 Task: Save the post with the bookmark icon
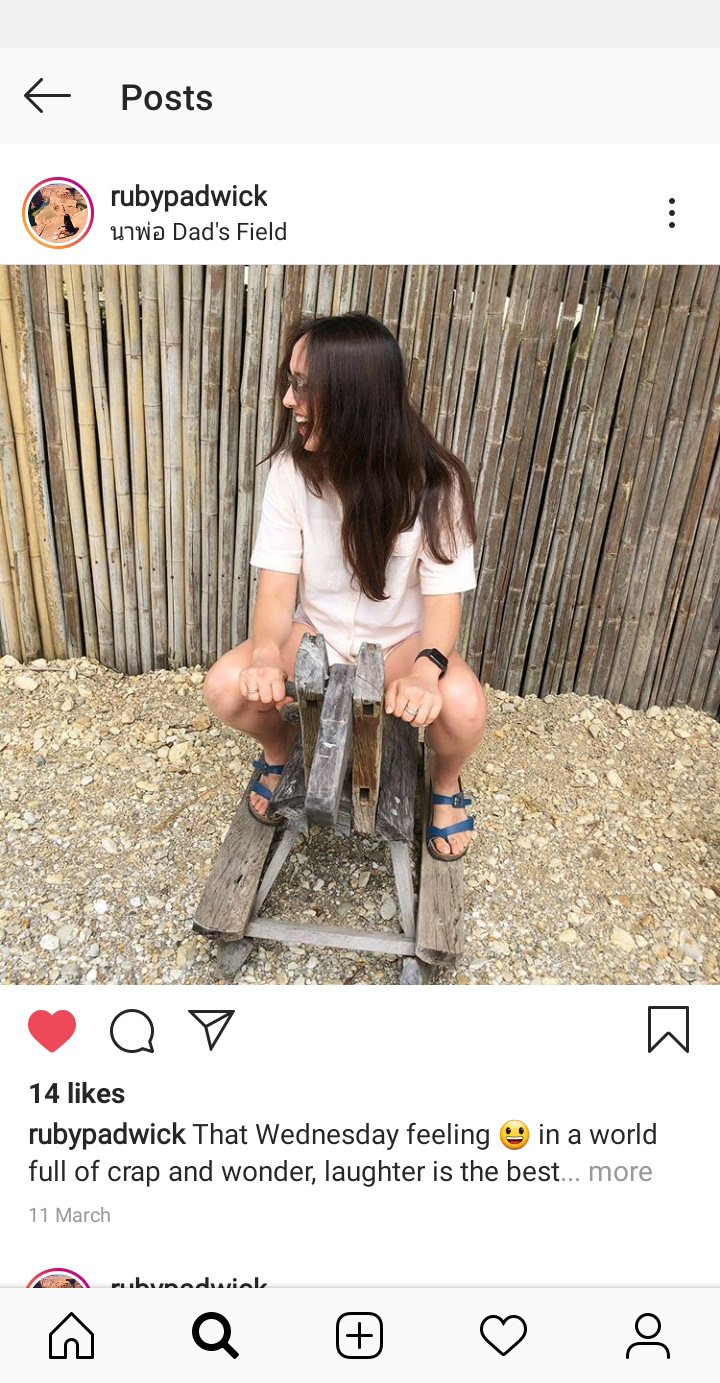(668, 1030)
